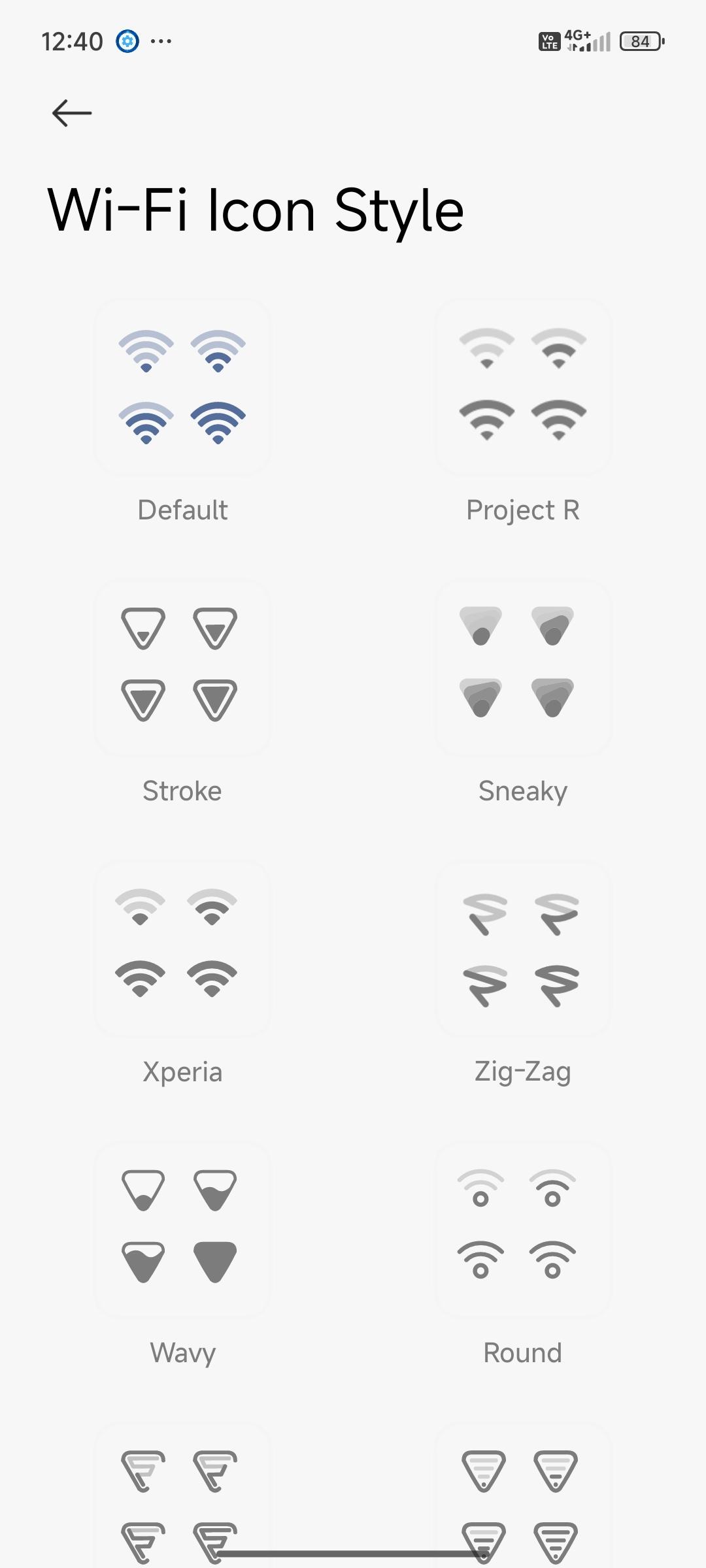Apply the Round Wi-Fi icon style
Screen dimensions: 706x1568
click(523, 1230)
